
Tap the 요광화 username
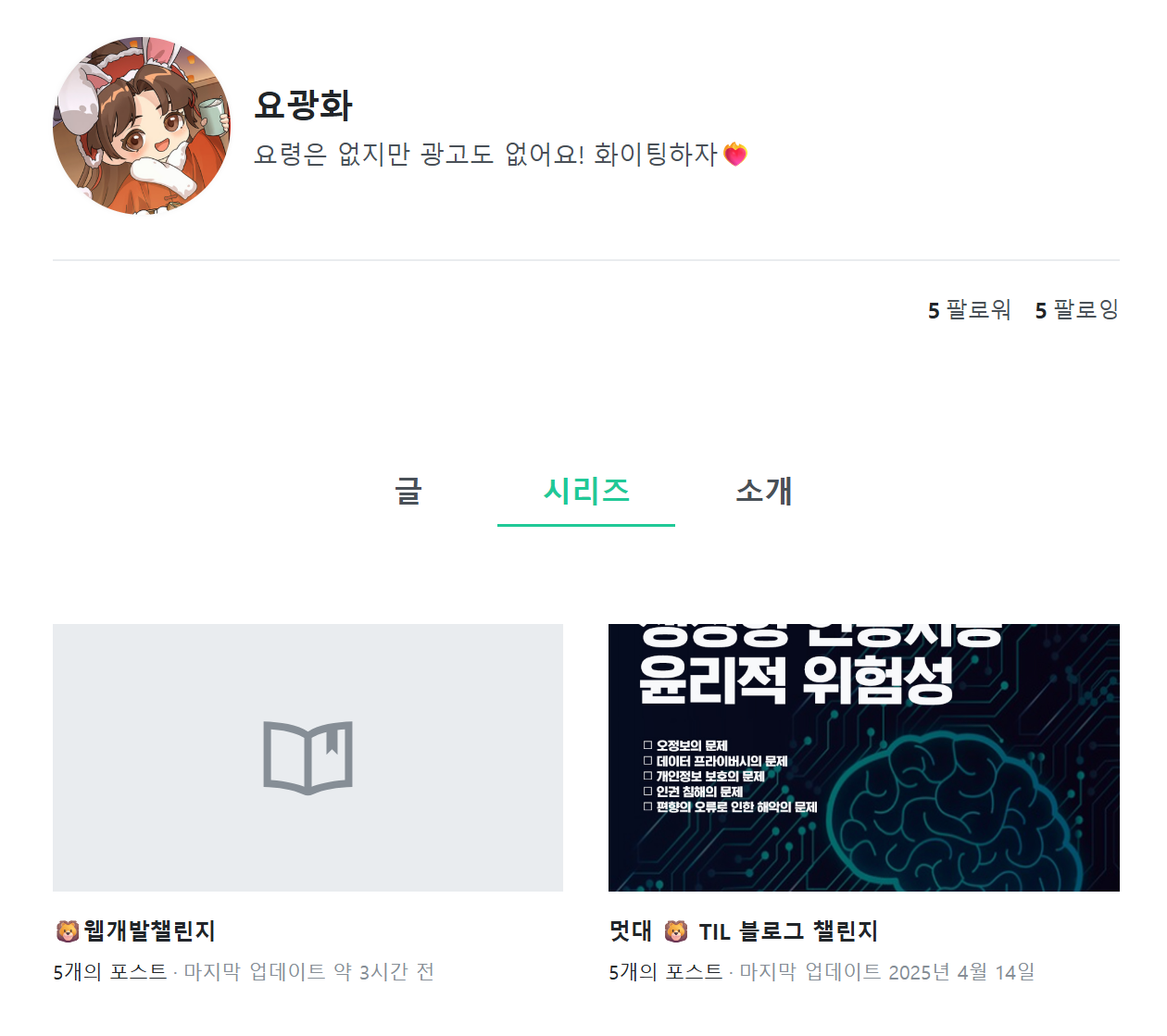[x=304, y=106]
